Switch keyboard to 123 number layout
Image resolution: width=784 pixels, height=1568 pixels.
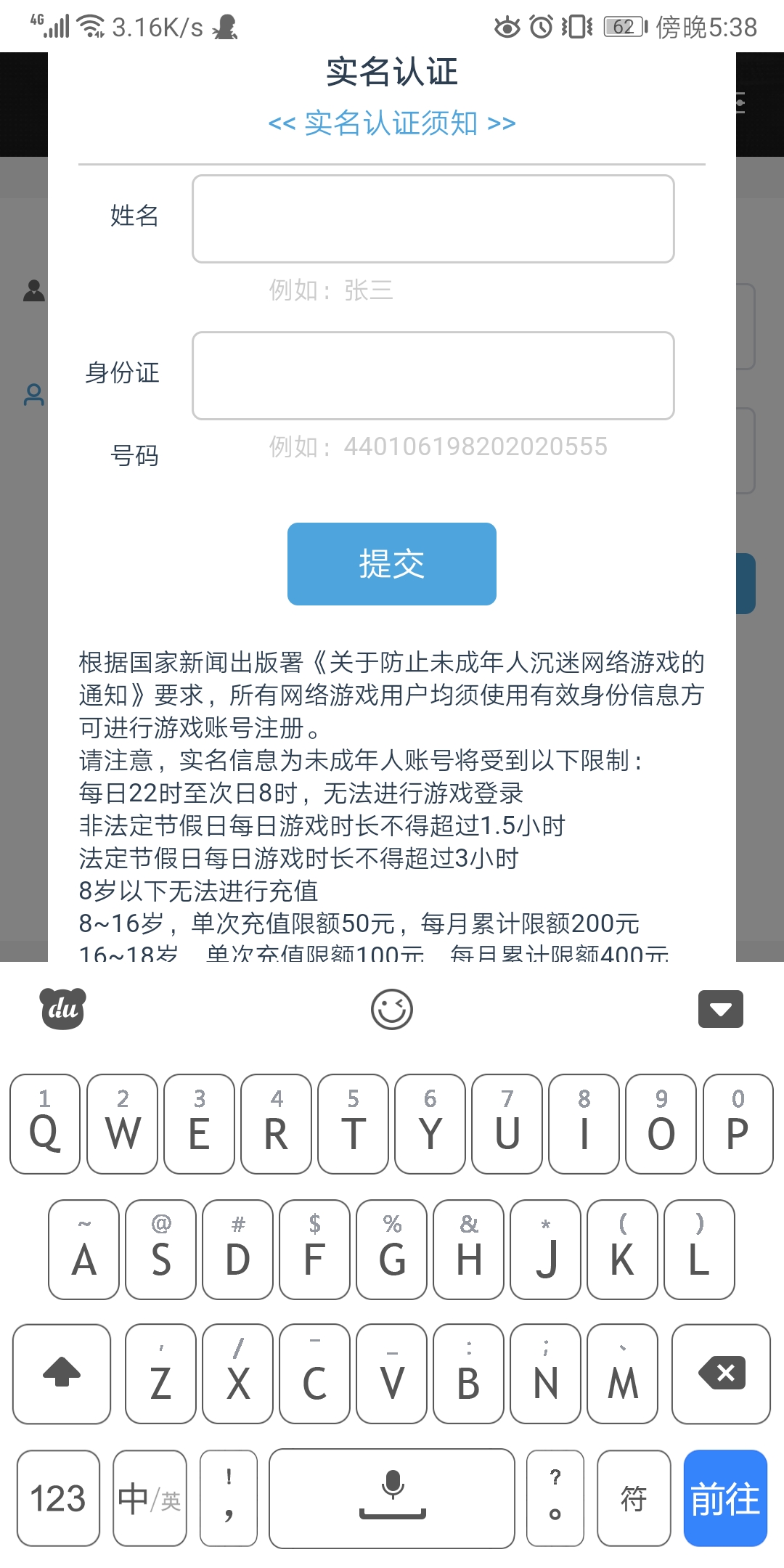tap(58, 1498)
